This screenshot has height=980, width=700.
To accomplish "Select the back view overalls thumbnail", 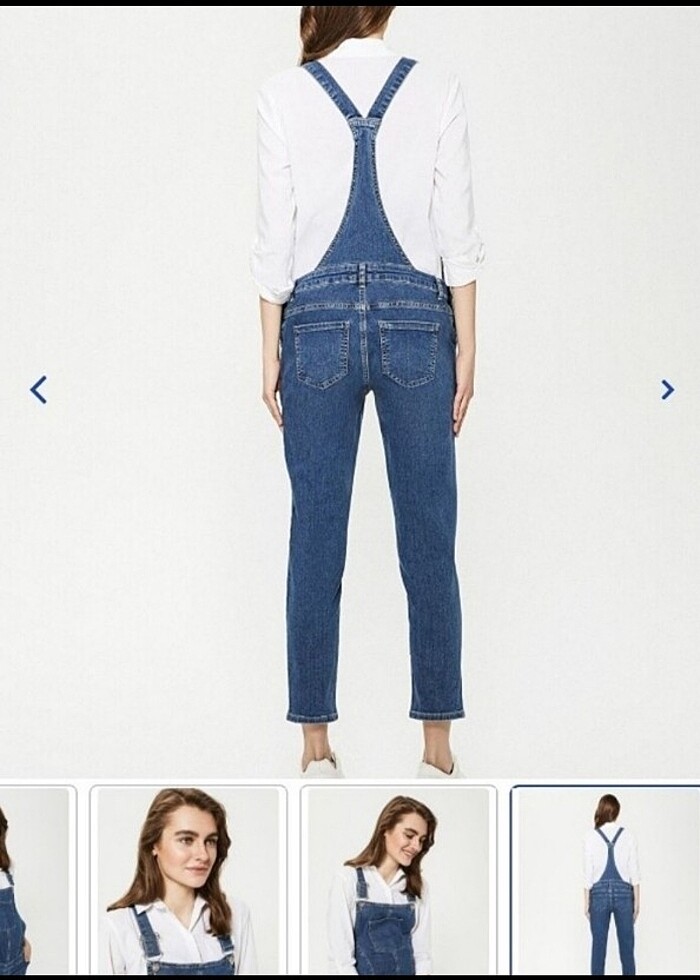I will pos(606,880).
